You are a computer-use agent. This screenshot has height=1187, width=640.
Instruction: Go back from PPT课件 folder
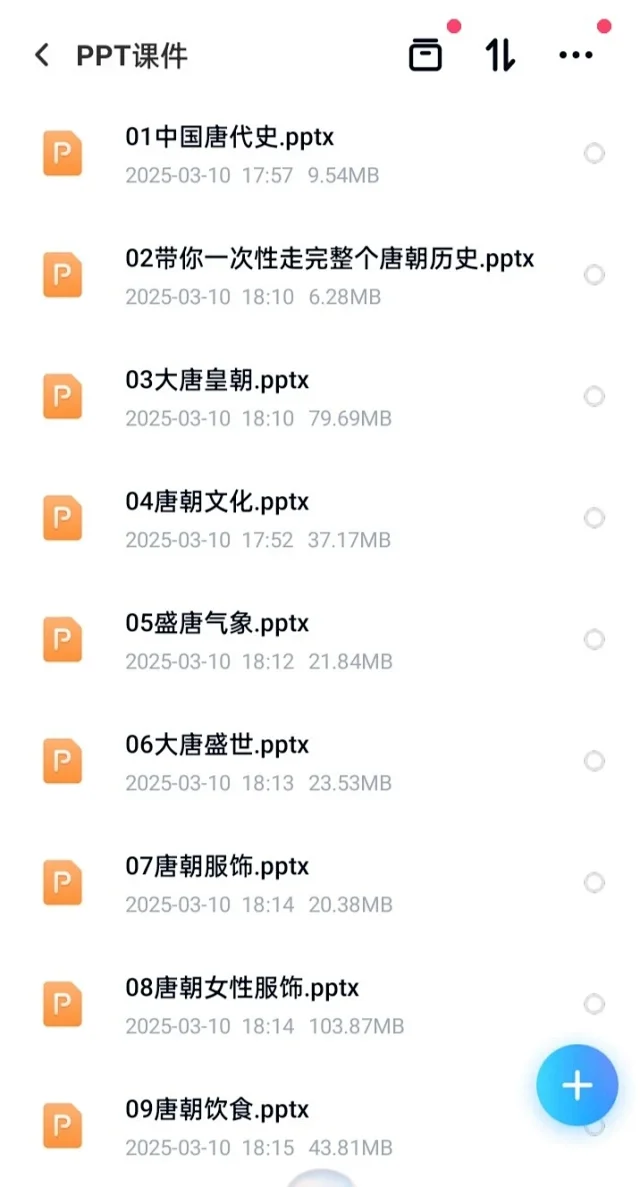[x=42, y=55]
